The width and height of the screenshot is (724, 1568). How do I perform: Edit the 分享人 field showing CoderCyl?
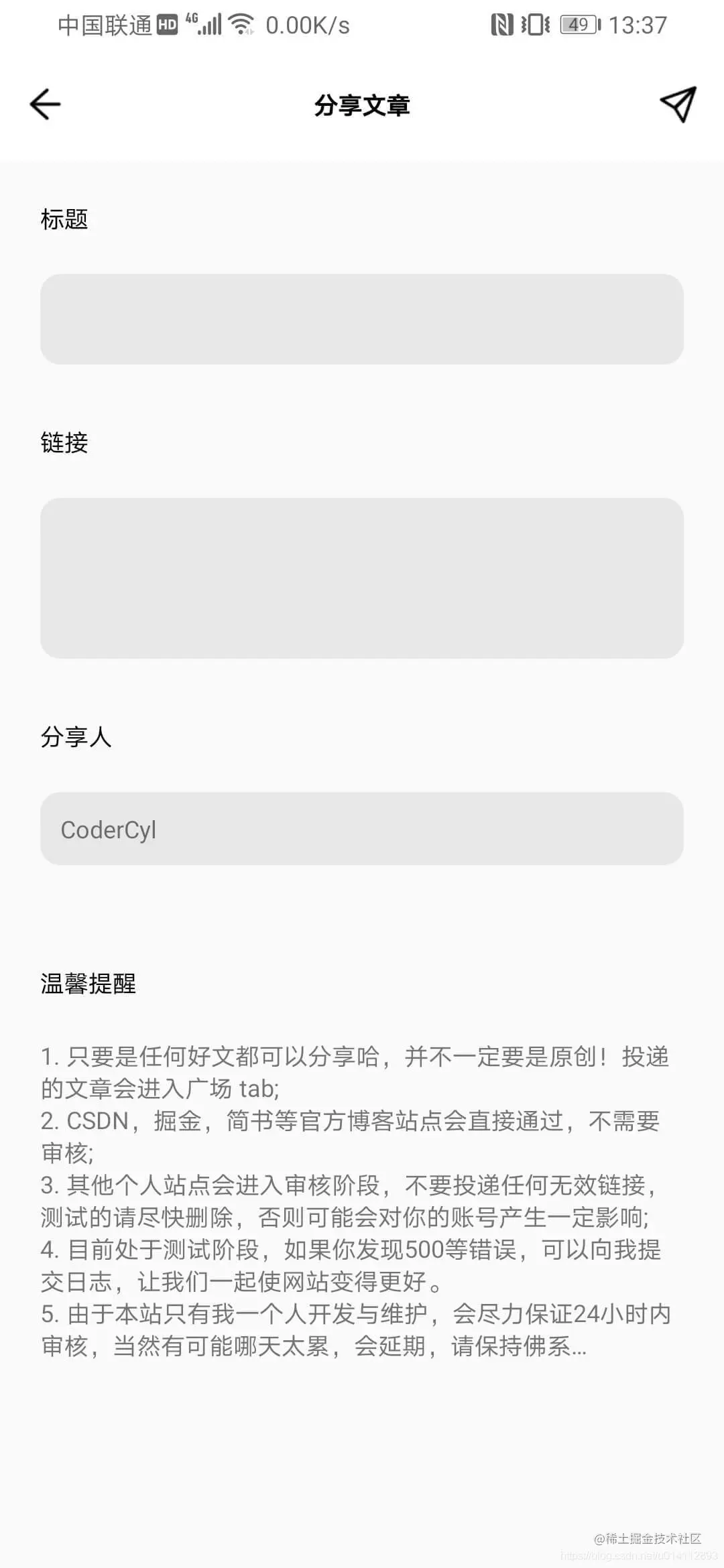[362, 829]
